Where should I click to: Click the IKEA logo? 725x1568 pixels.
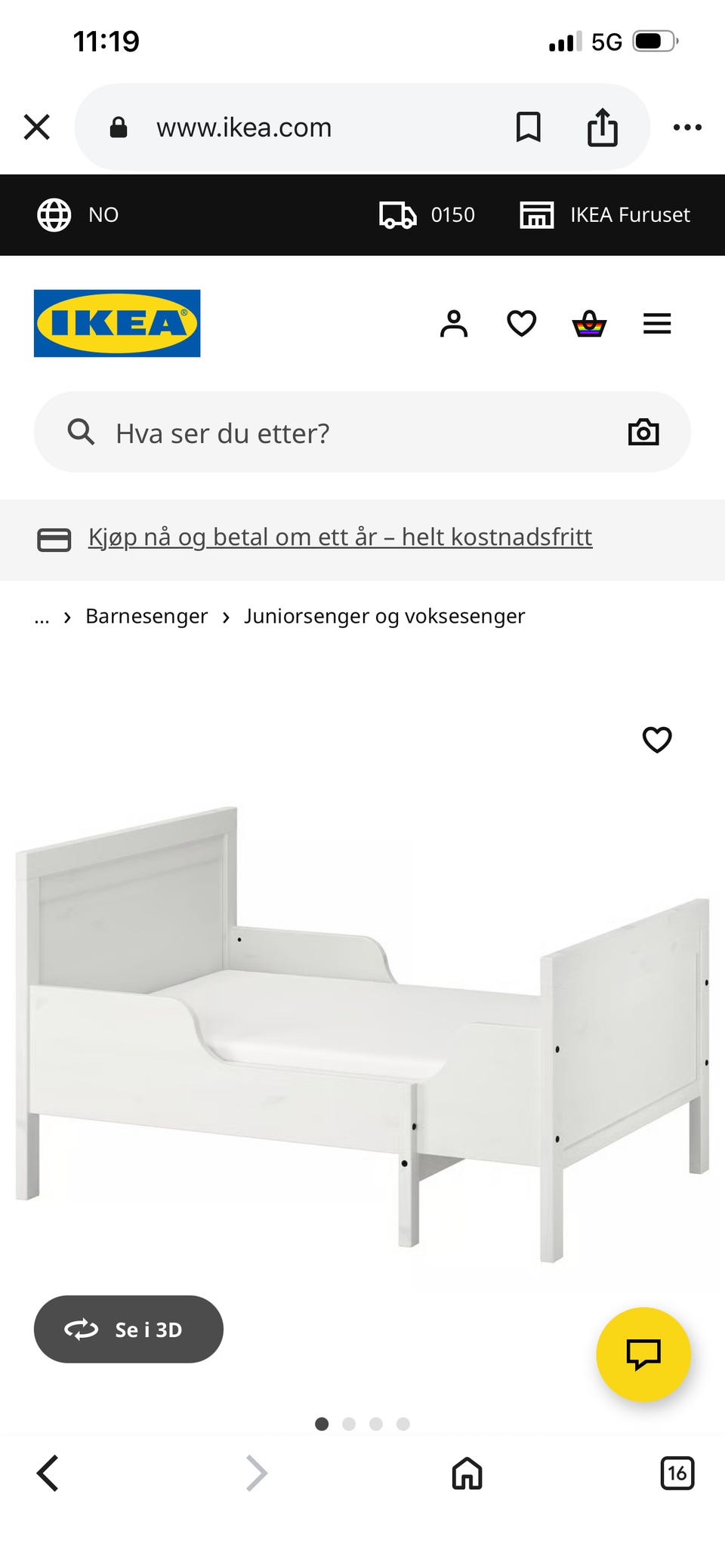(116, 323)
